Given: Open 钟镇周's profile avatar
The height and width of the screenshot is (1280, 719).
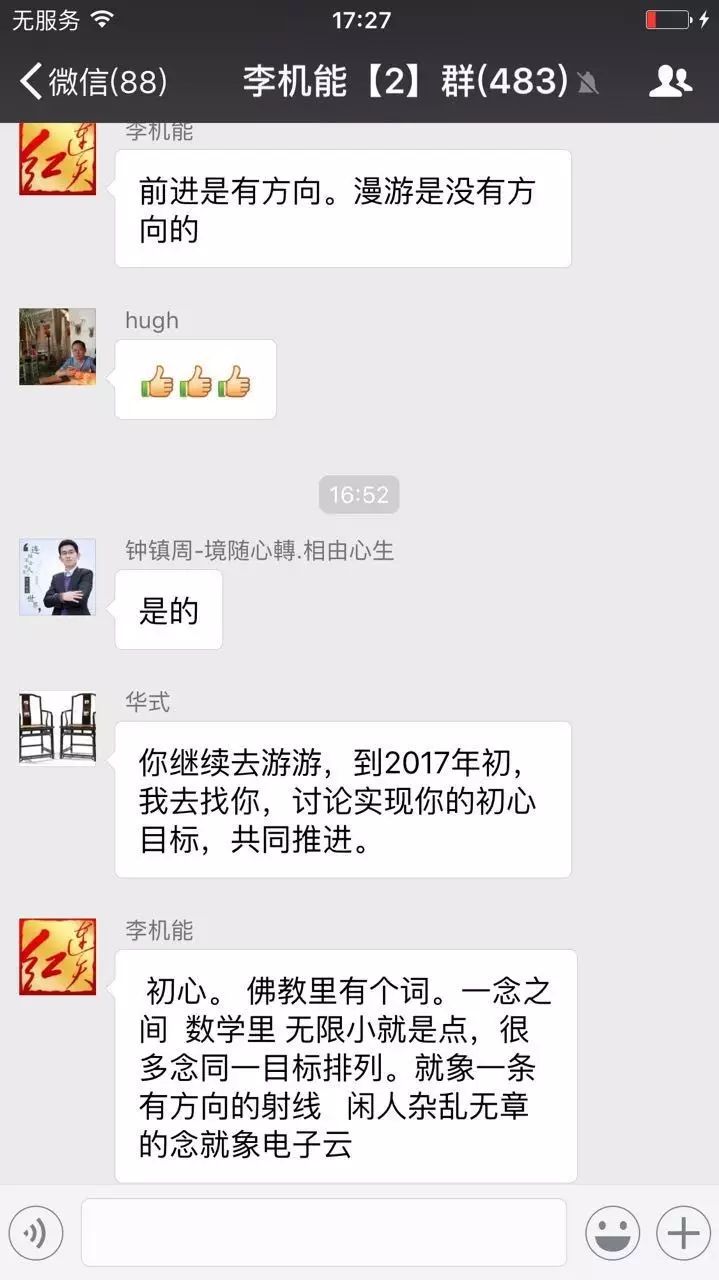Looking at the screenshot, I should coord(58,577).
